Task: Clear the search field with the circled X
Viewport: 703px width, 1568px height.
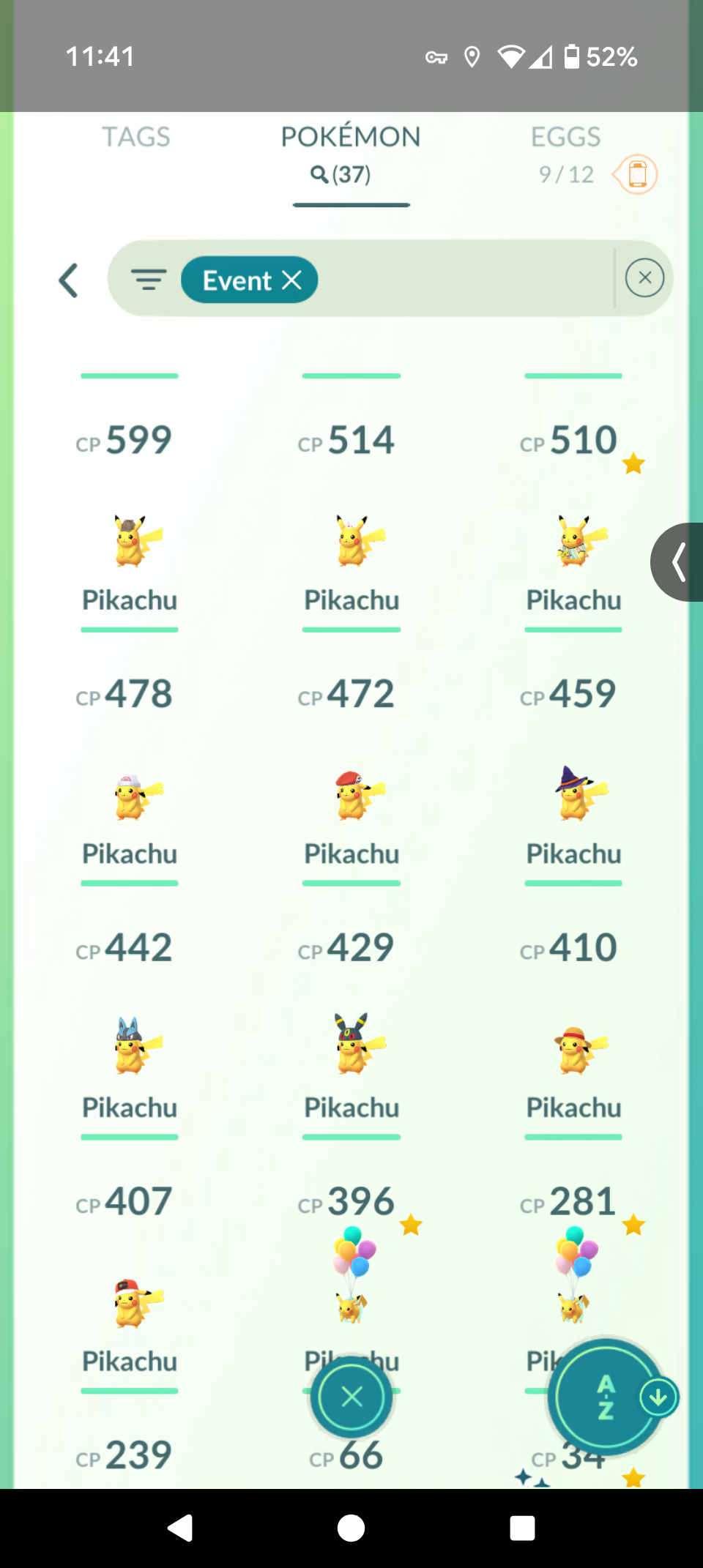Action: (x=644, y=278)
